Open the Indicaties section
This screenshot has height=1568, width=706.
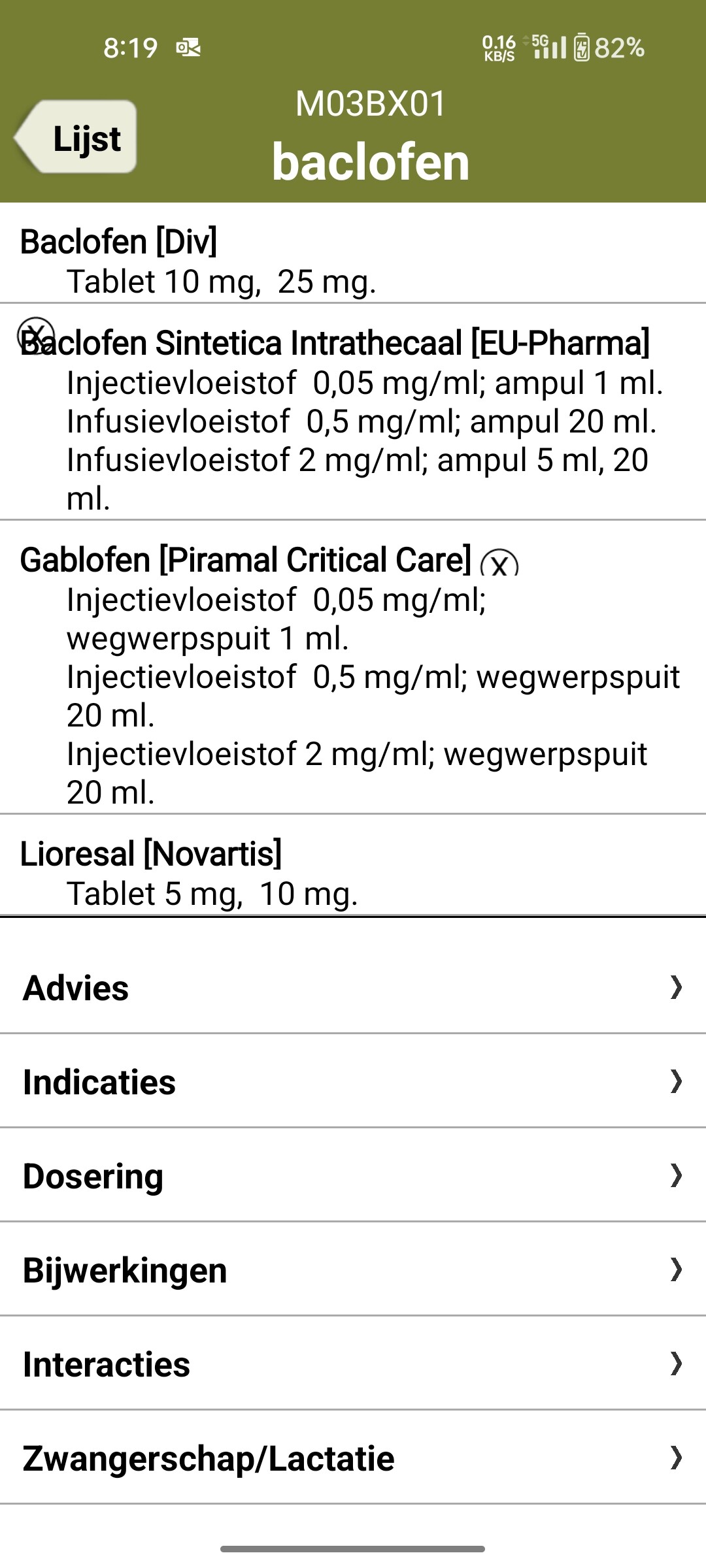coord(353,1081)
